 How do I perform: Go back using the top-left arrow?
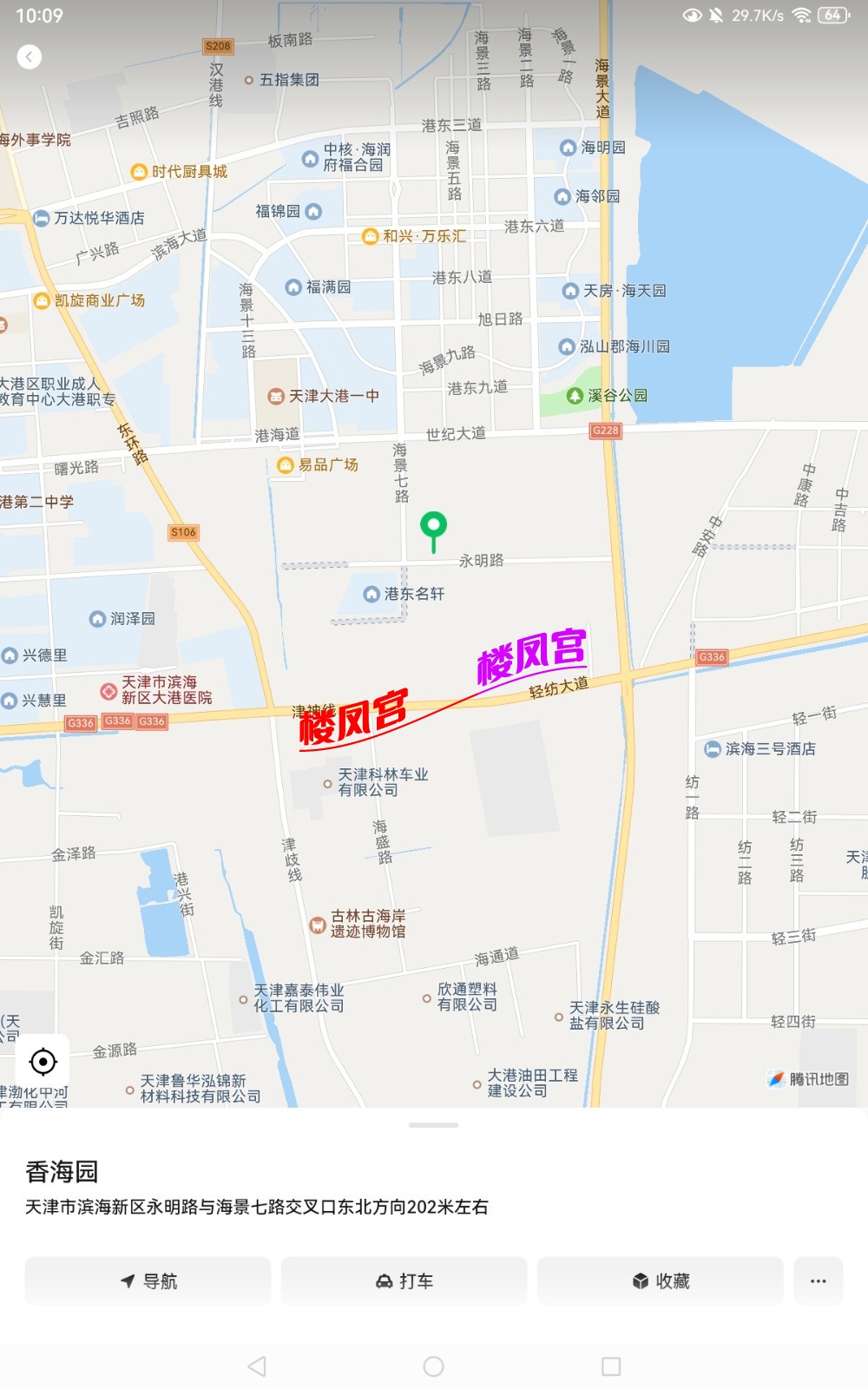[30, 57]
